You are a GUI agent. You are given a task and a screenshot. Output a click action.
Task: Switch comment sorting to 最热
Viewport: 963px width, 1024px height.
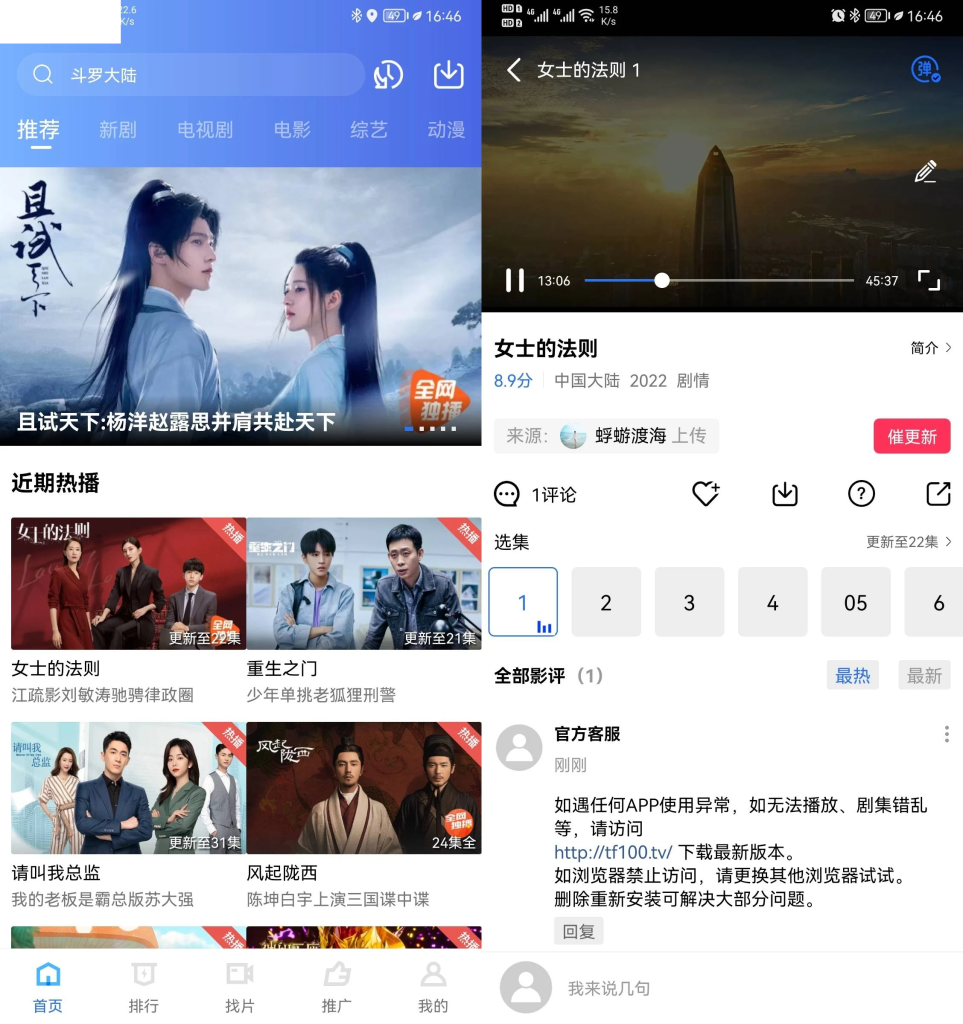click(x=853, y=675)
